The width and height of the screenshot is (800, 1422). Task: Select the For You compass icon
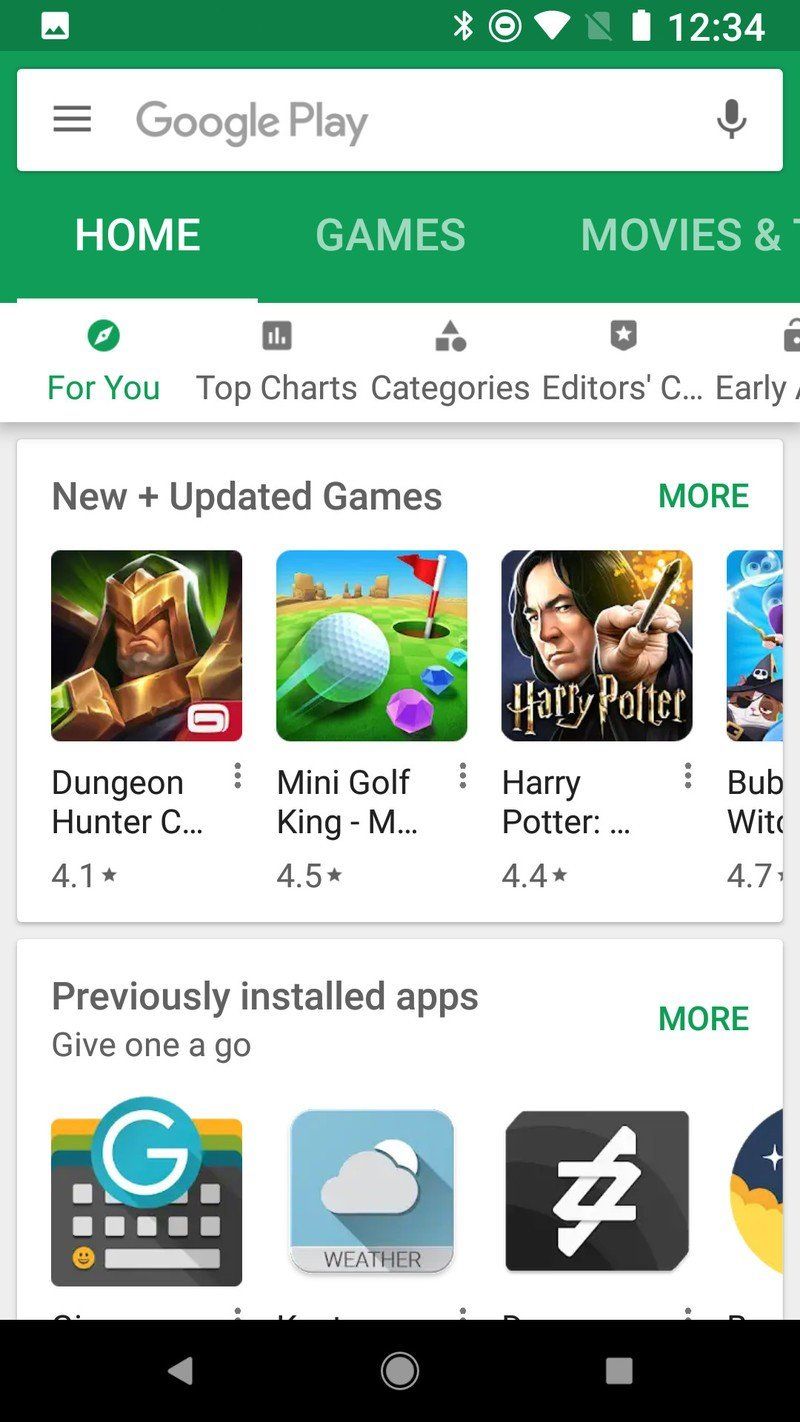pos(104,336)
